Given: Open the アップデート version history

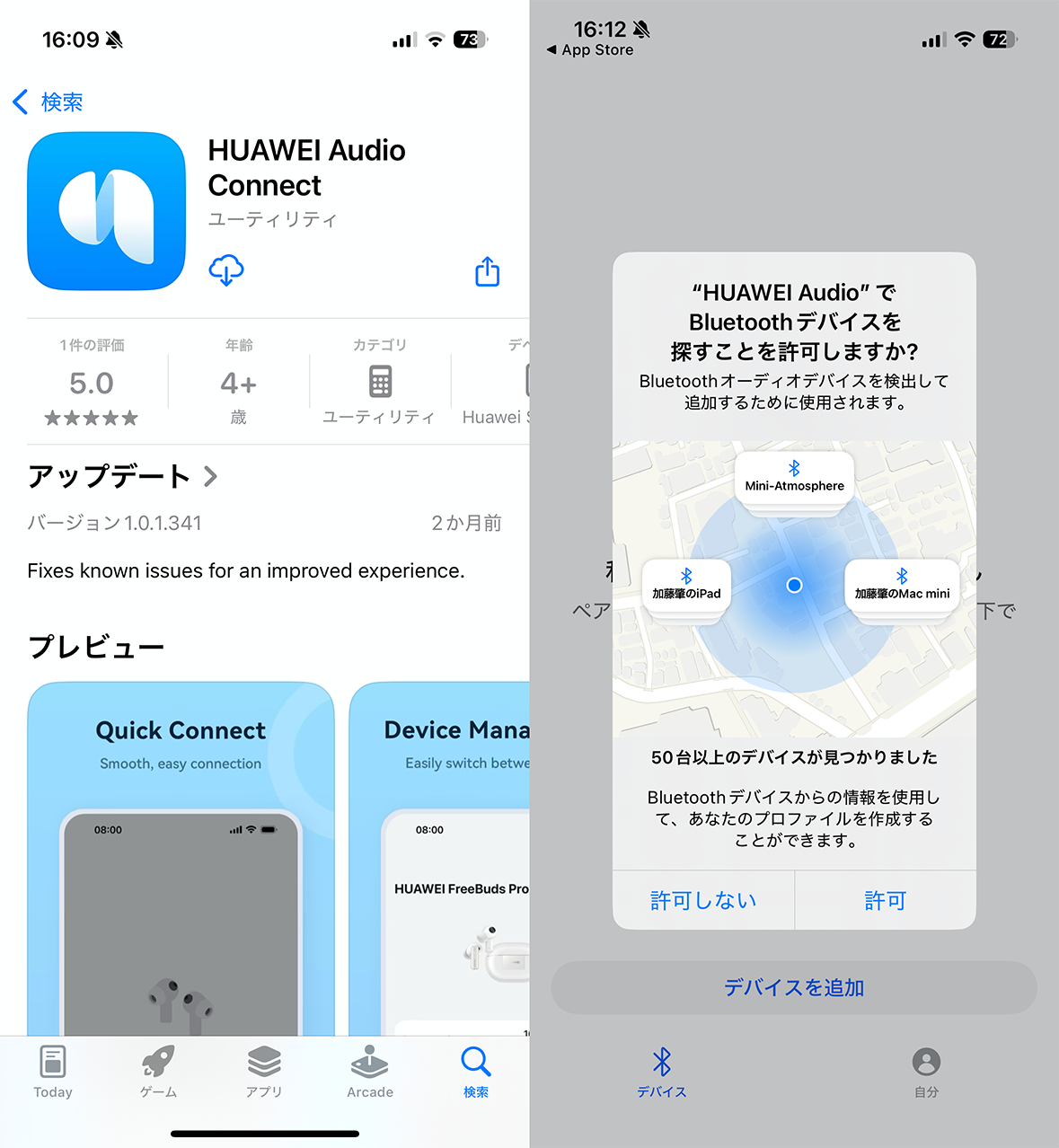Looking at the screenshot, I should [123, 476].
